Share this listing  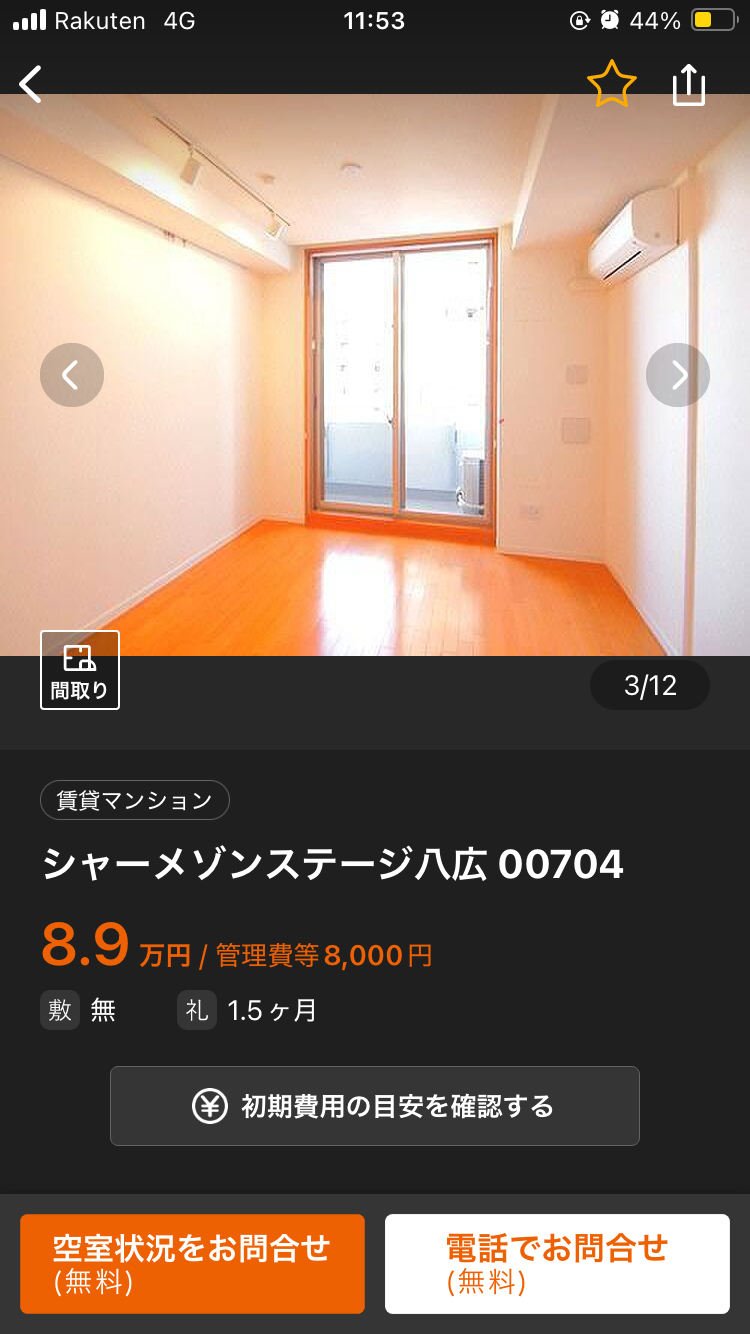(x=689, y=85)
